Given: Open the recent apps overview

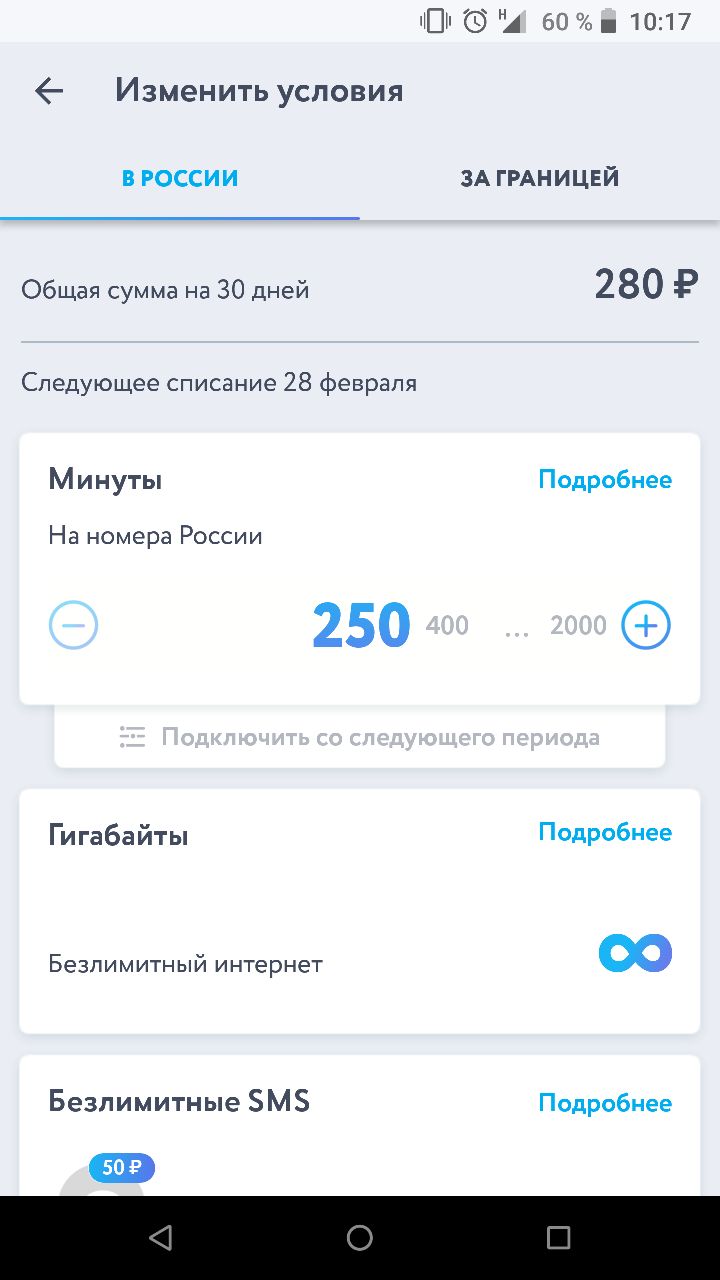Looking at the screenshot, I should click(x=559, y=1238).
